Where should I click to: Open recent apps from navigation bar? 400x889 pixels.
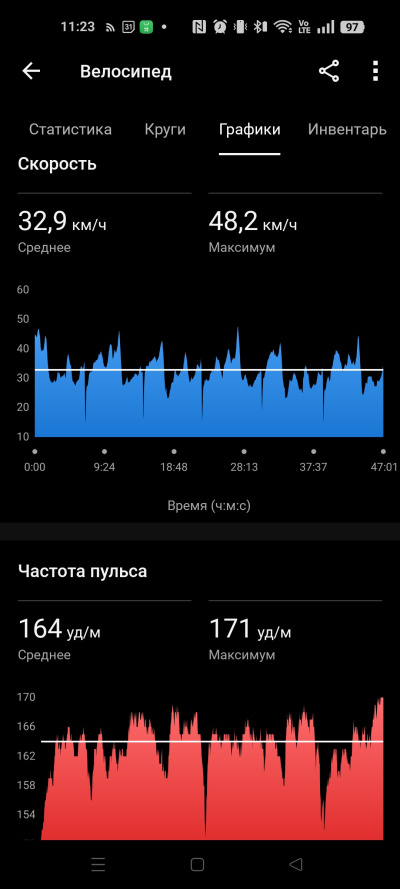click(x=98, y=864)
